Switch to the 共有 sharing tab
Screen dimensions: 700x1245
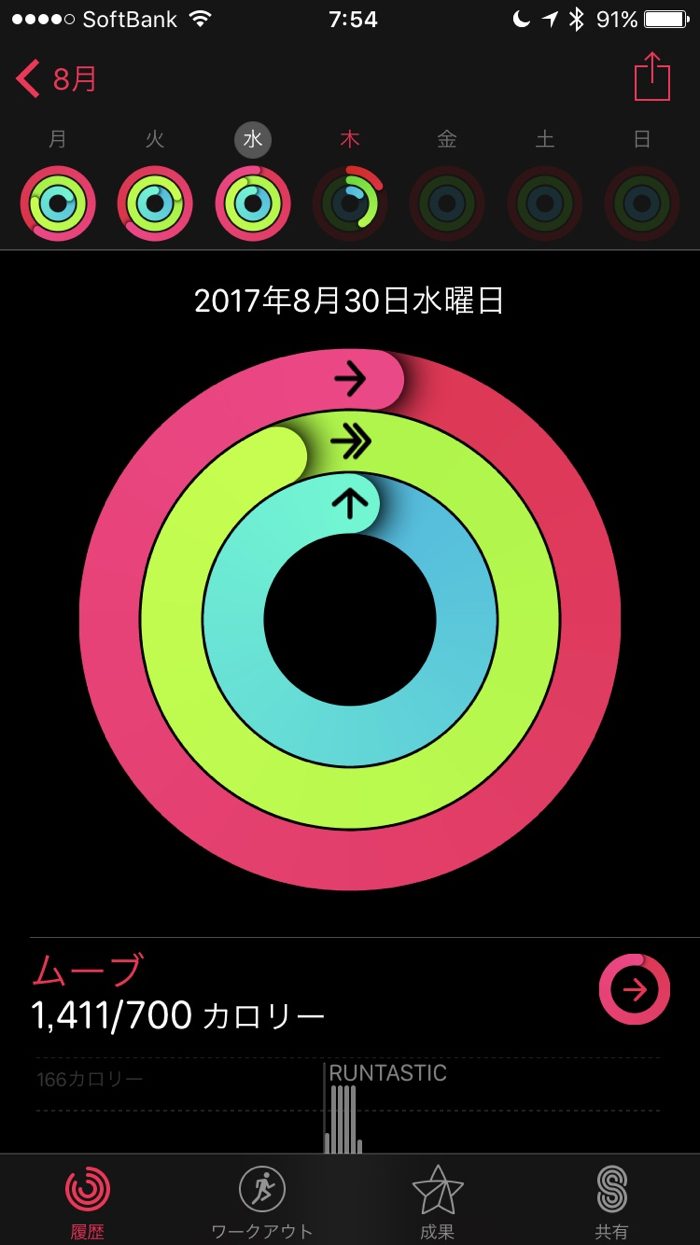coord(611,1200)
